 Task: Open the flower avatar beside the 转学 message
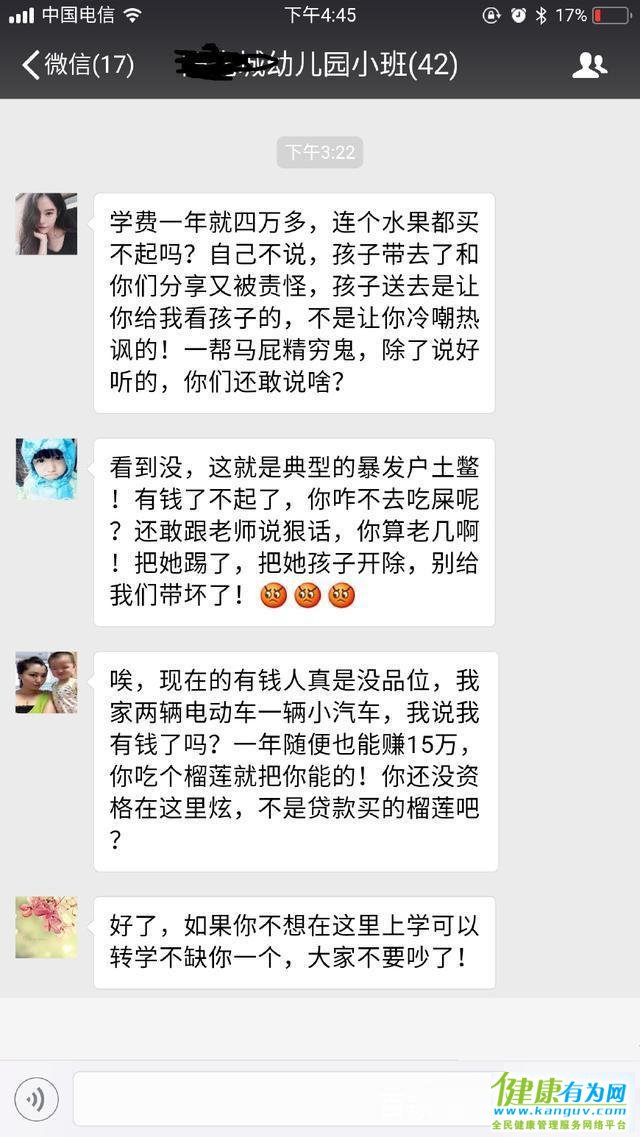pos(46,927)
